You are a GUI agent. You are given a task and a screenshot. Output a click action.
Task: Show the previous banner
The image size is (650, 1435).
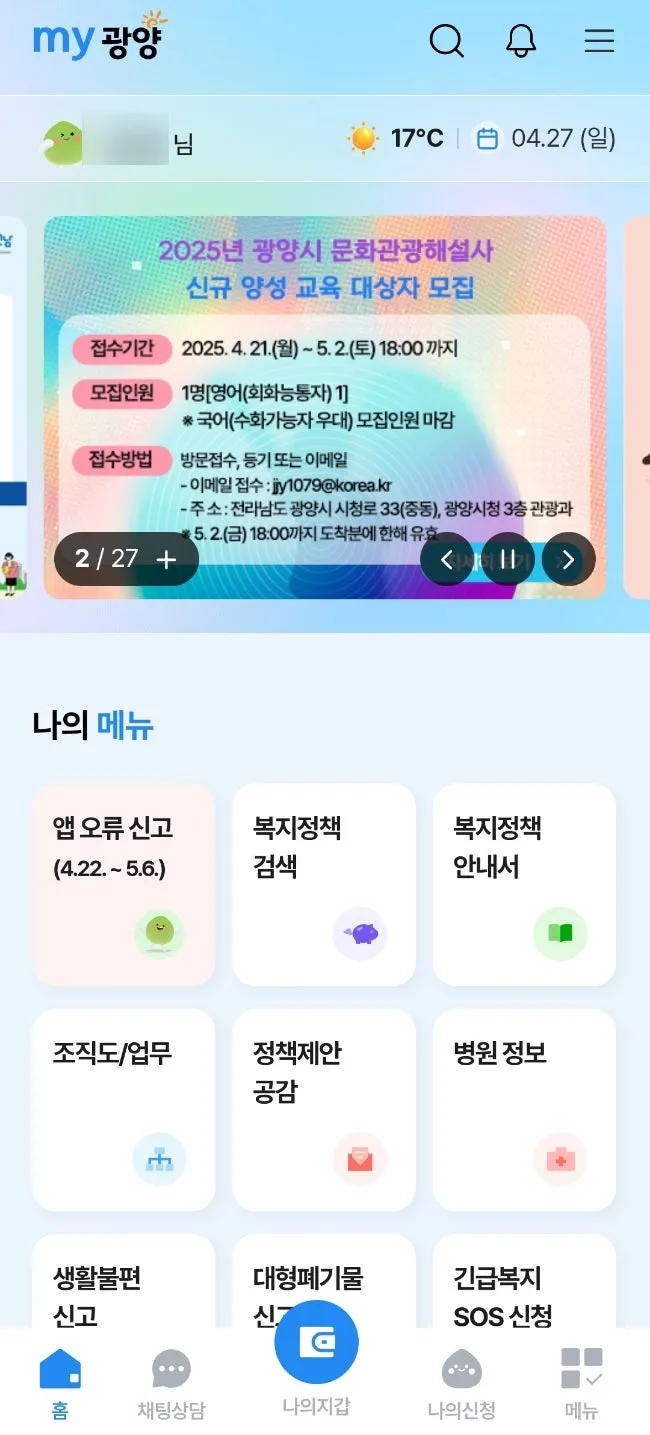pos(447,559)
